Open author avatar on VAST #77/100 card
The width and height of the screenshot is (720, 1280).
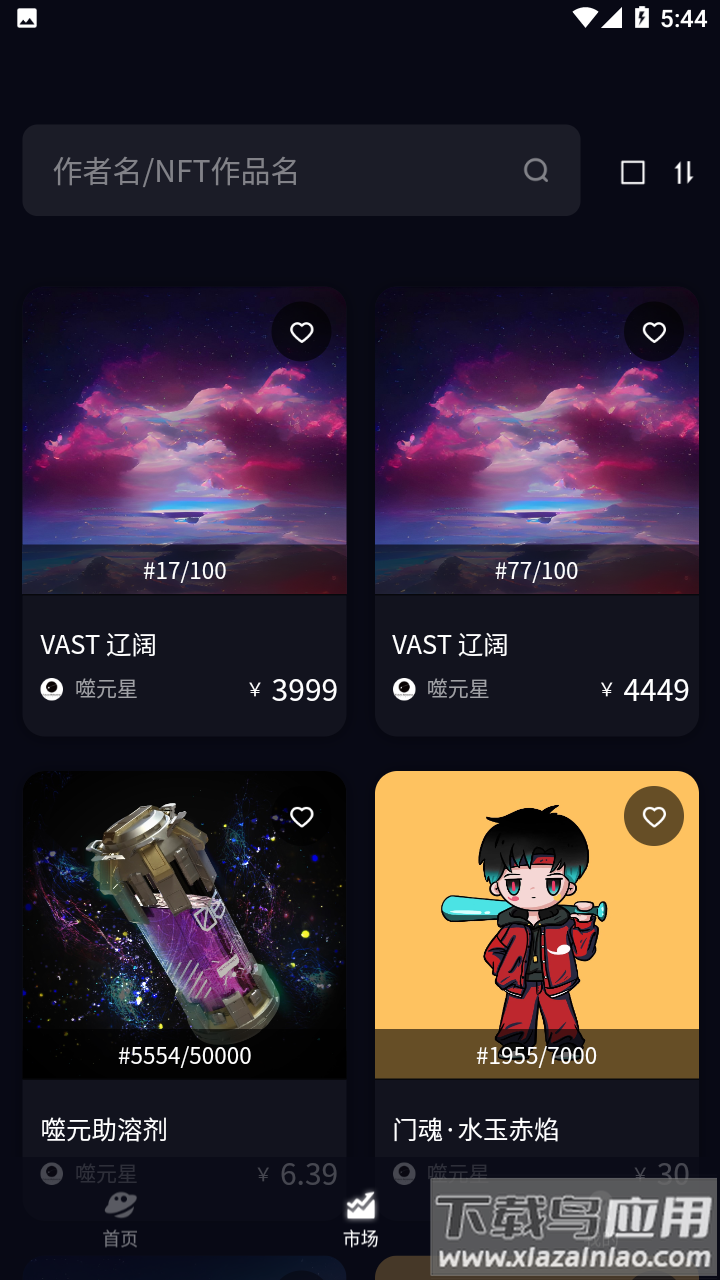click(x=404, y=689)
